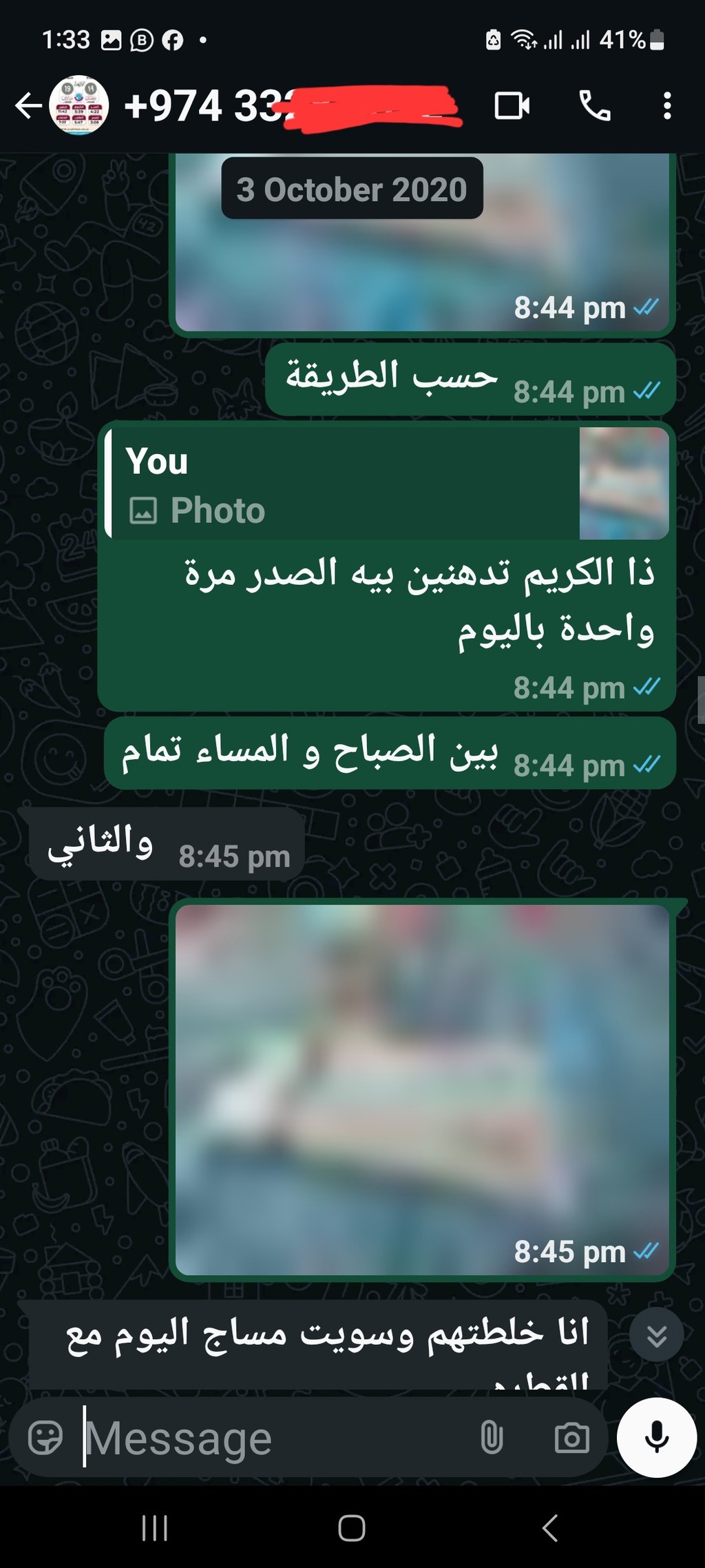Go to the home screen
The width and height of the screenshot is (705, 1568).
[352, 1528]
